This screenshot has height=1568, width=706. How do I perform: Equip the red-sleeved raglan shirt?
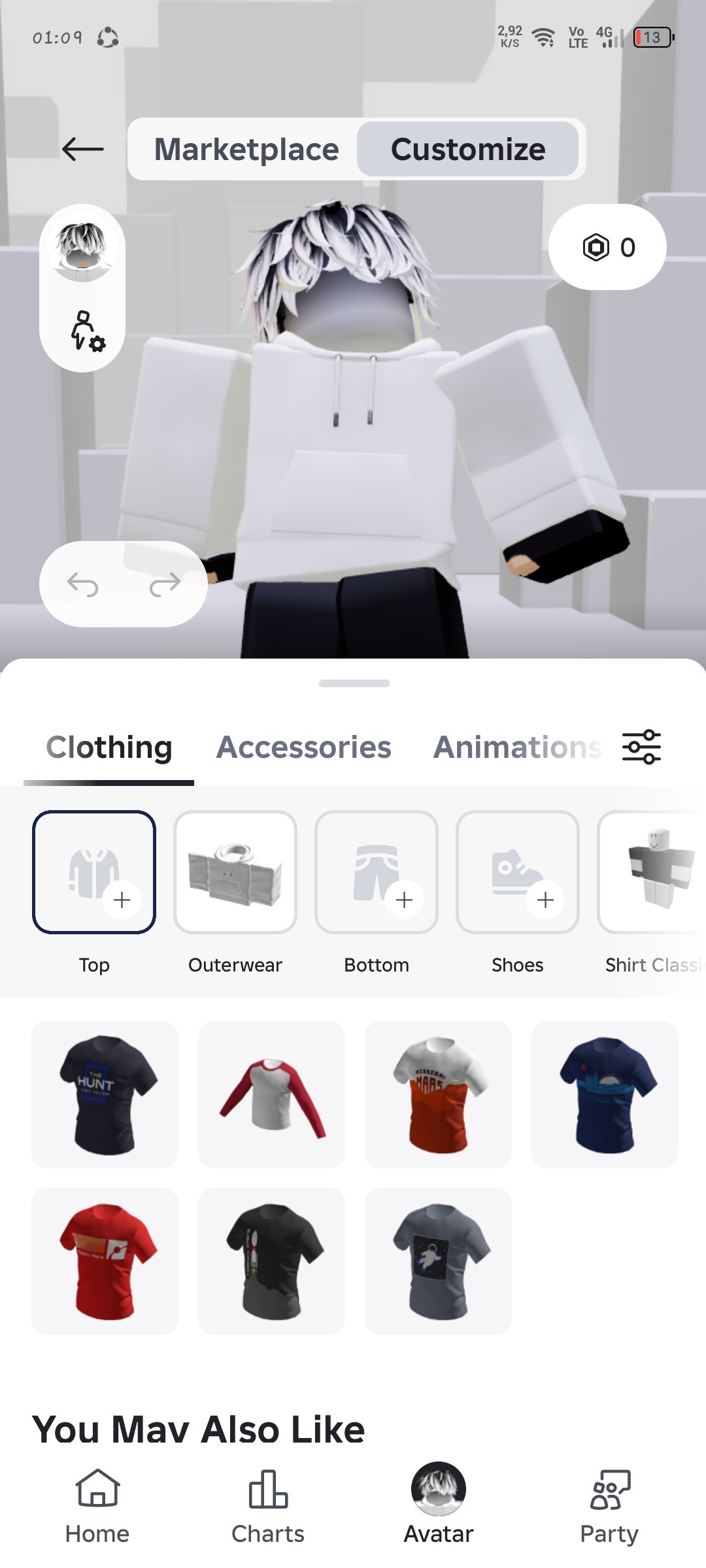pyautogui.click(x=271, y=1094)
